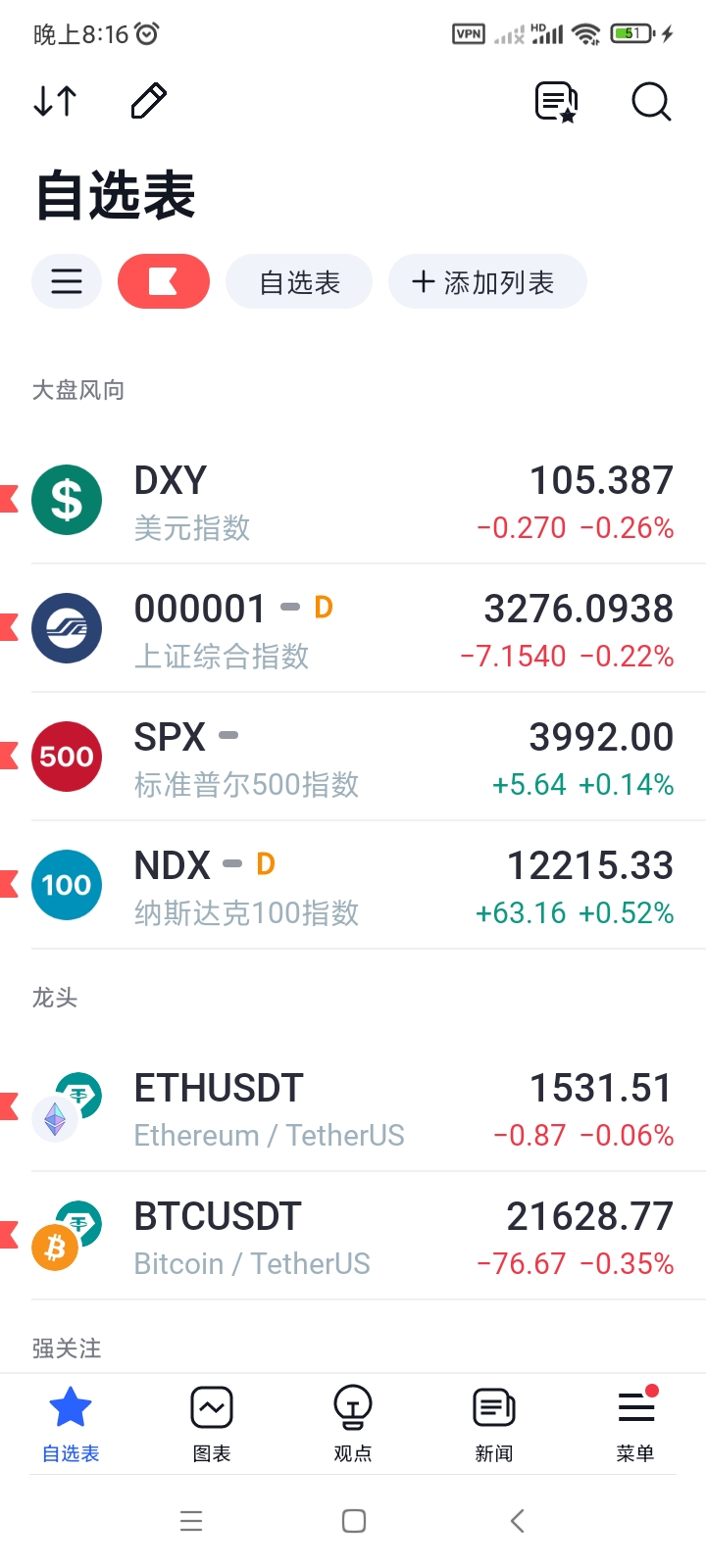Tap the gray marker beside SPX
The width and height of the screenshot is (706, 1568).
(228, 735)
